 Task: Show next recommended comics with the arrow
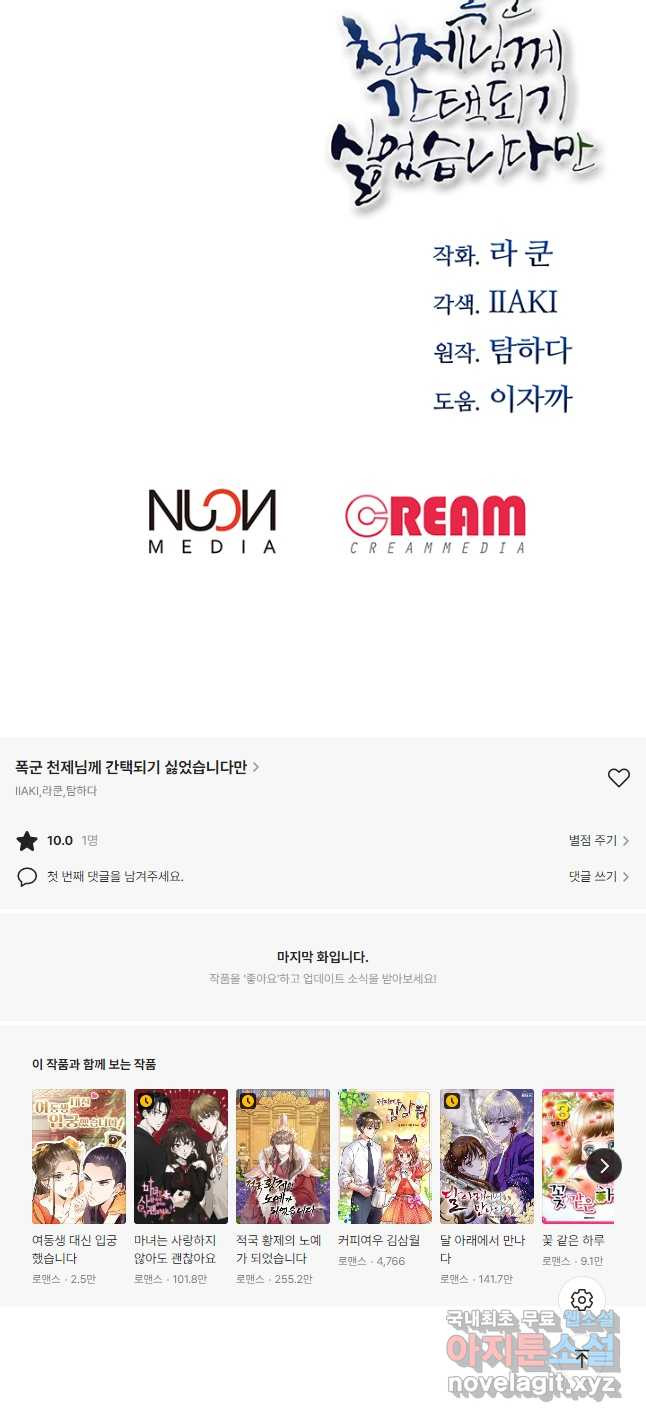point(604,1166)
